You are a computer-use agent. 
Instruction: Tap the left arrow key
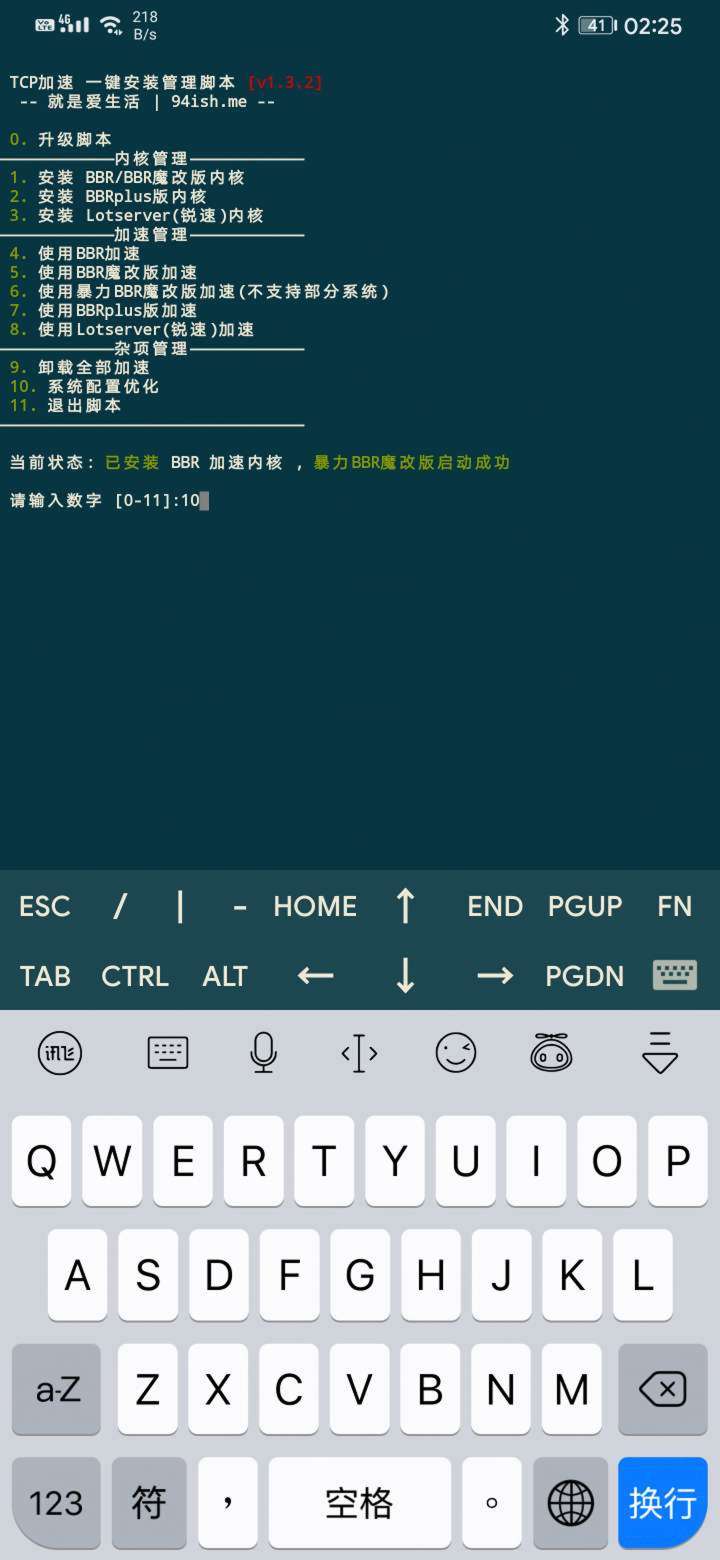coord(315,976)
